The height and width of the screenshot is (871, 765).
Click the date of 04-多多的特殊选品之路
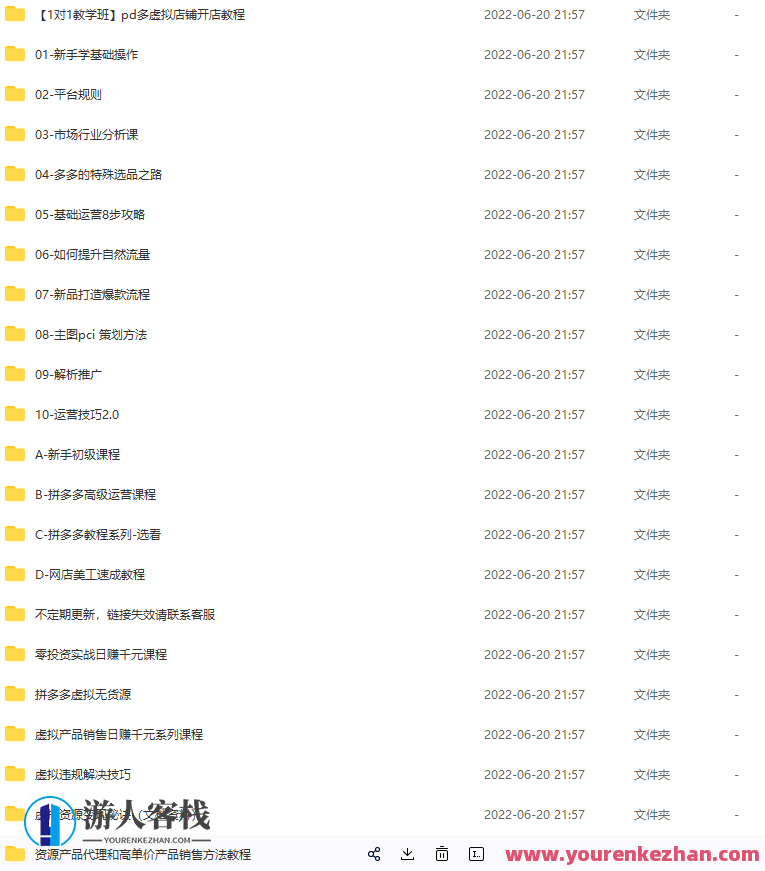536,174
